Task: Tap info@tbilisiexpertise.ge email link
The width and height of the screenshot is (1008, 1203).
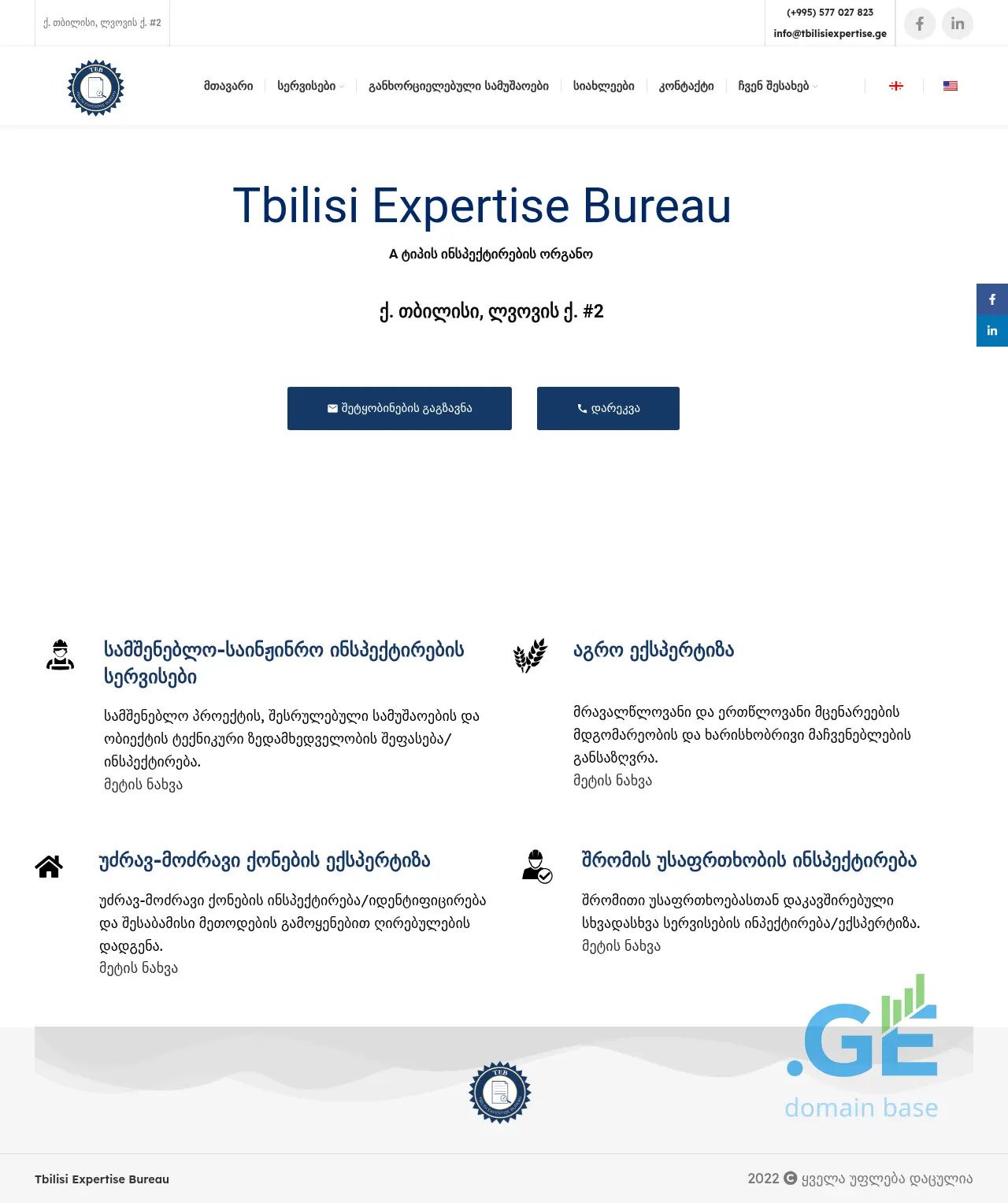Action: tap(830, 34)
